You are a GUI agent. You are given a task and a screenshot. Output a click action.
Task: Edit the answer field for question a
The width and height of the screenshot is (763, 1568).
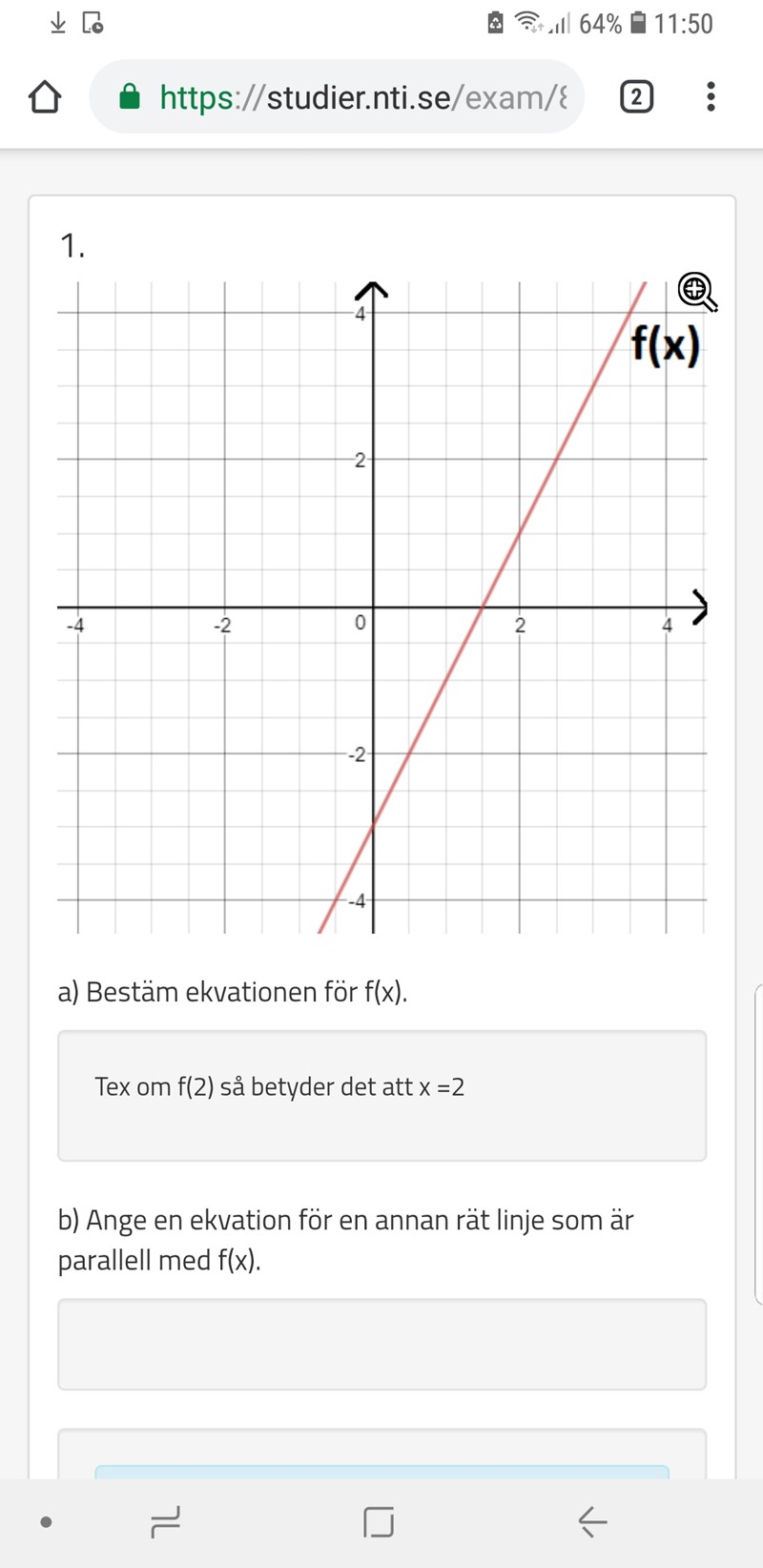tap(381, 1095)
